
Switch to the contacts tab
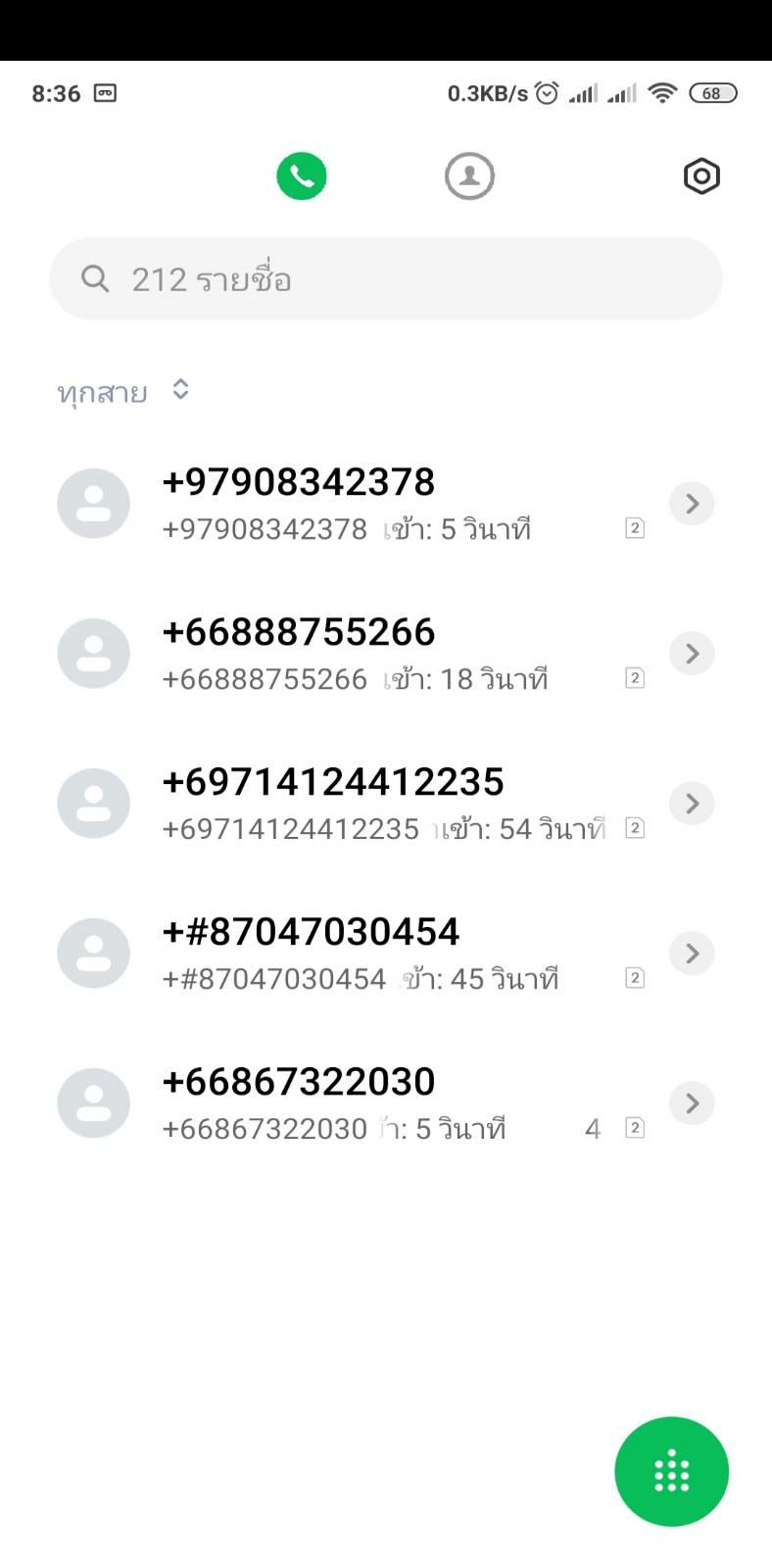[469, 176]
